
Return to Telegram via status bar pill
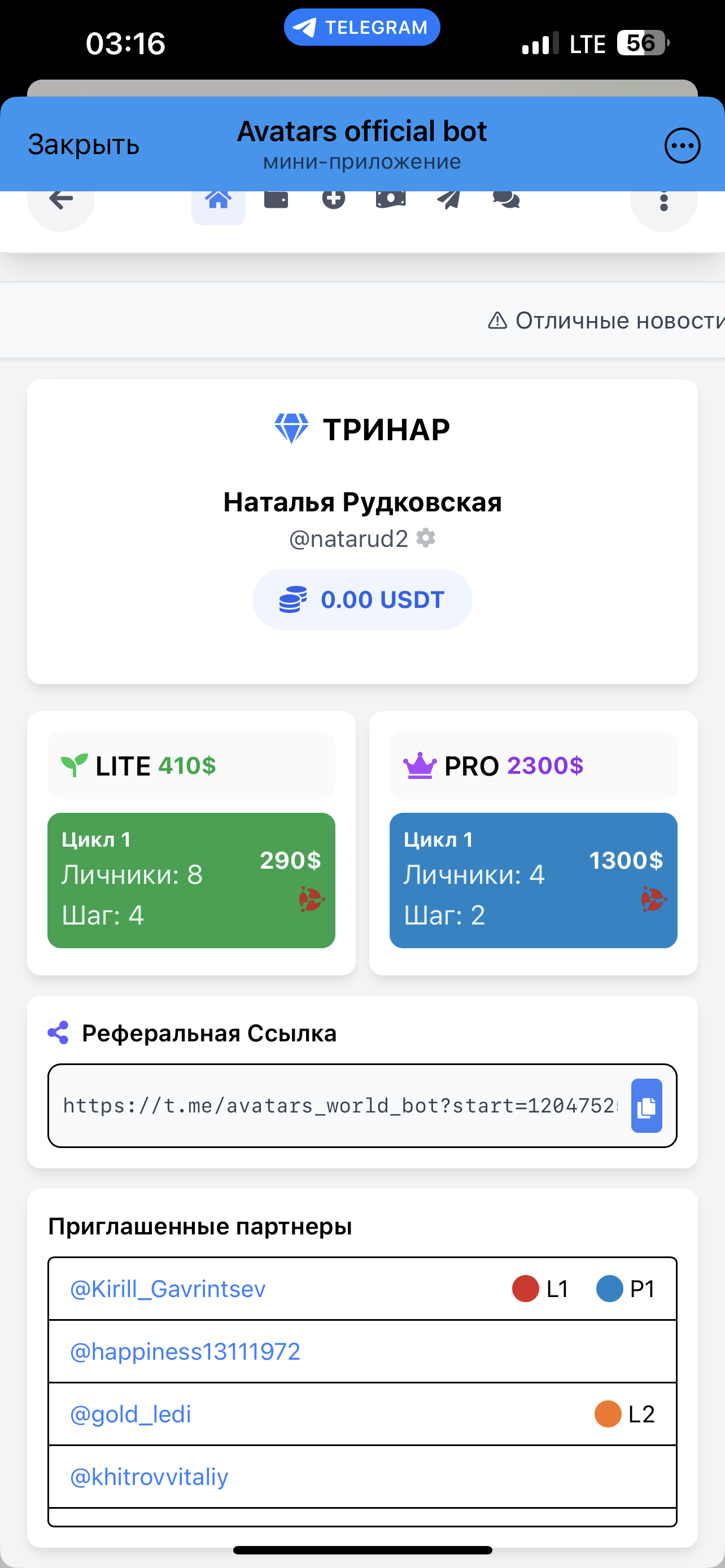(361, 28)
